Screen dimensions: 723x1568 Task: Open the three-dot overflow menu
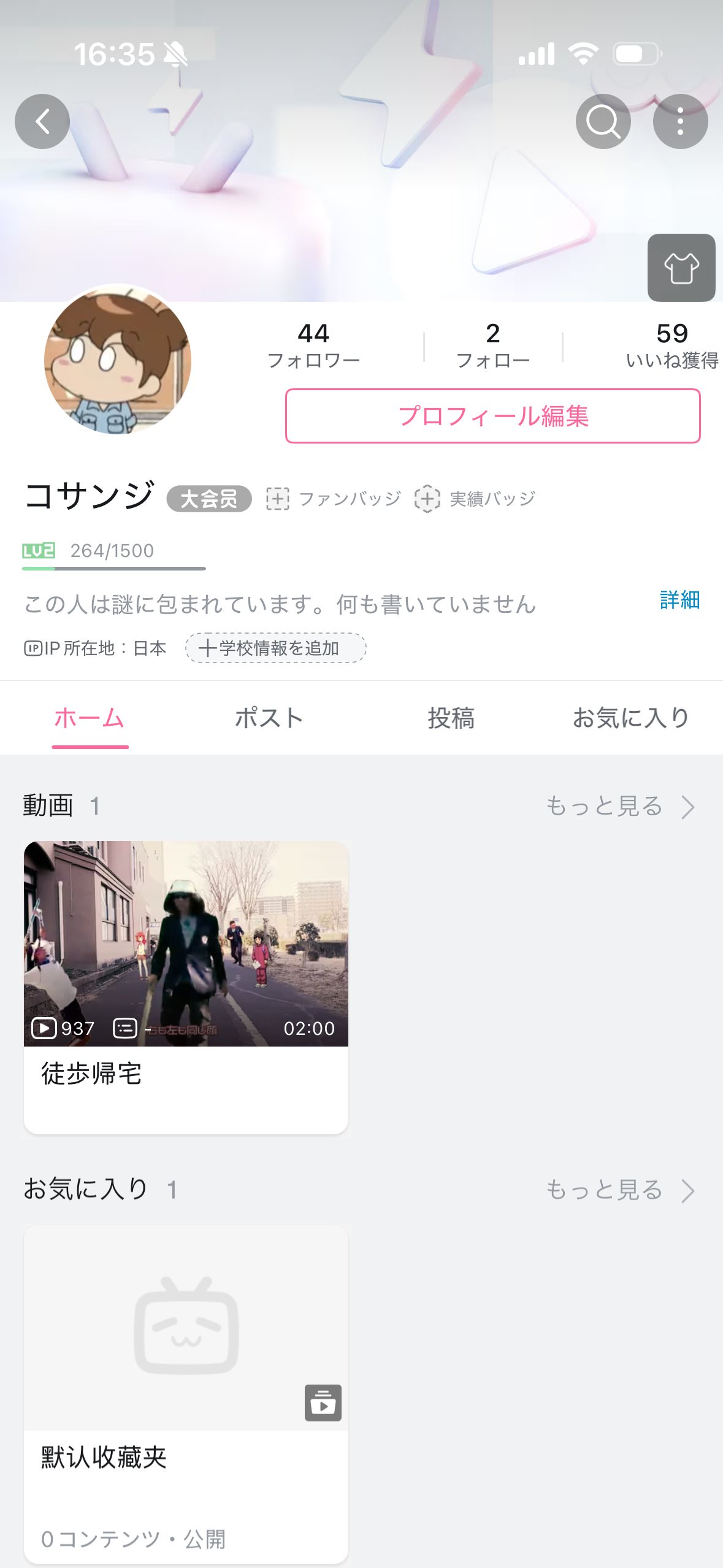pos(680,121)
